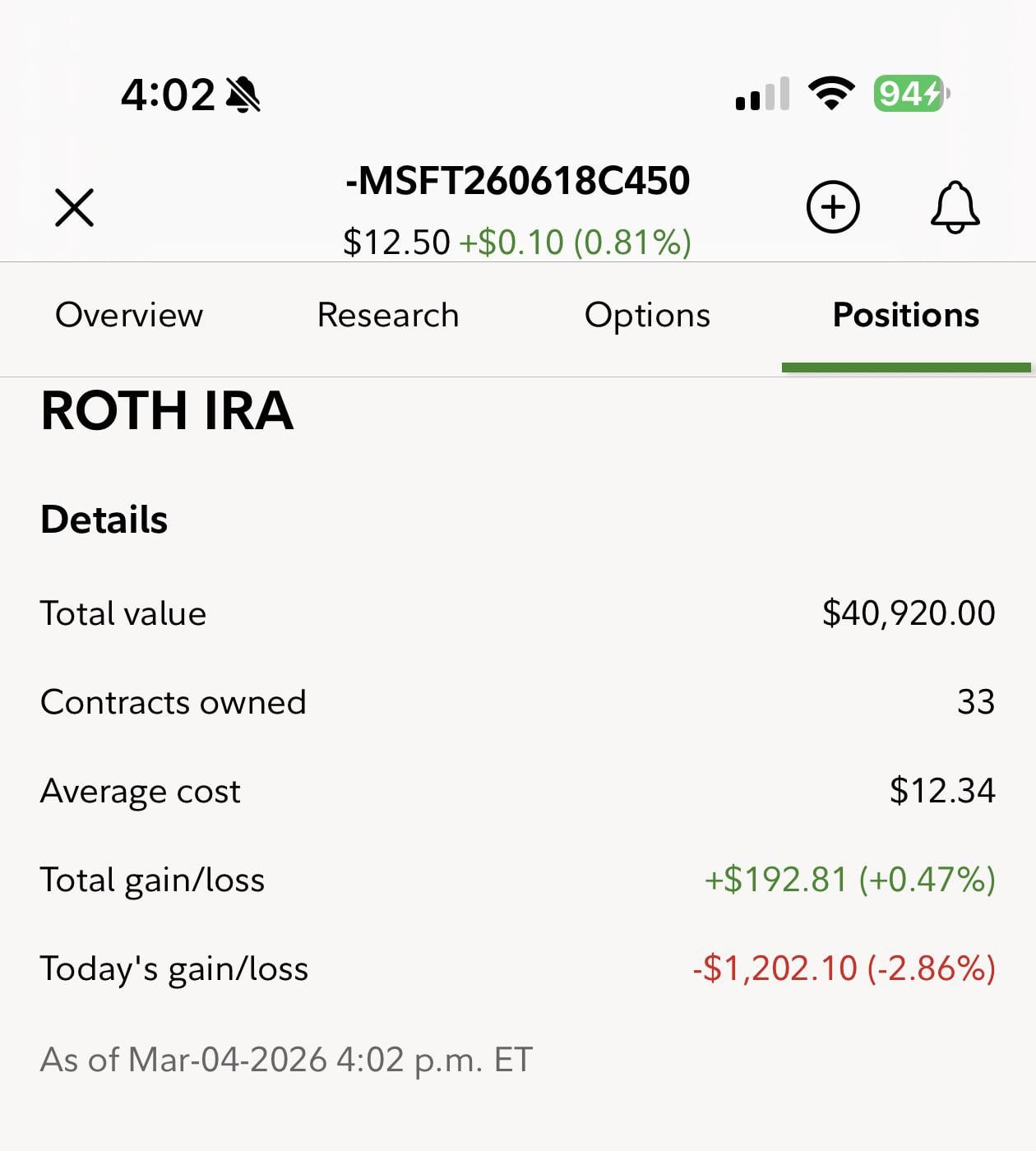Add this option via the plus icon
Viewport: 1036px width, 1151px height.
click(833, 206)
